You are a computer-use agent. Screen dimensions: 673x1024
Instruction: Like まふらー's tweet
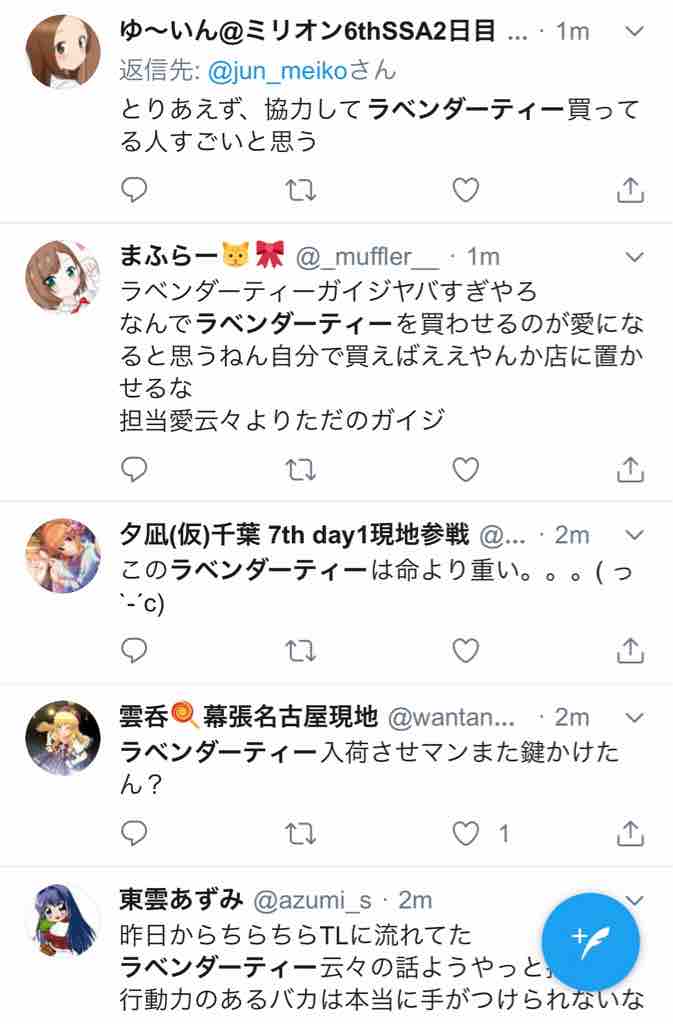click(x=465, y=468)
